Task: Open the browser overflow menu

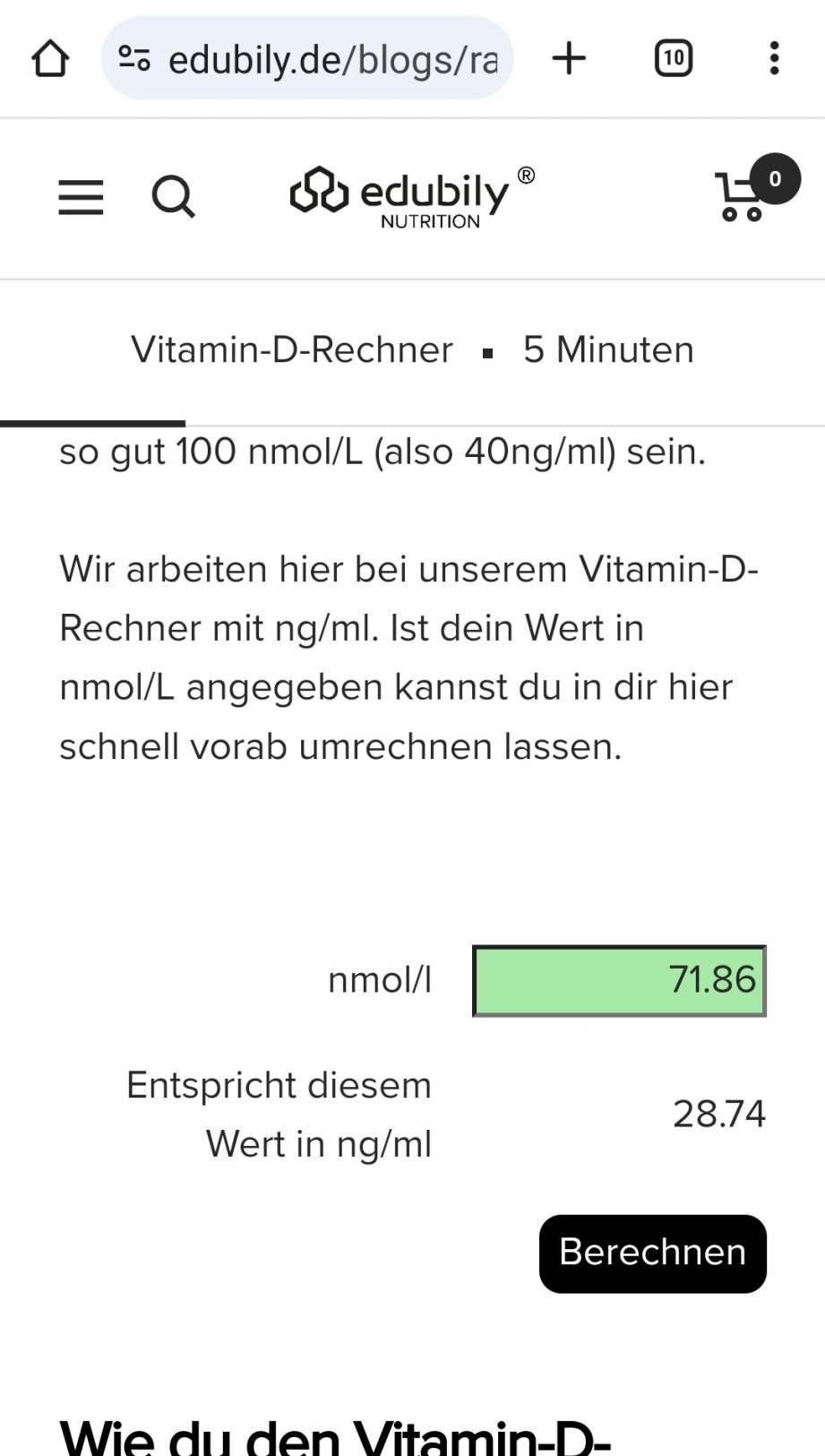Action: pyautogui.click(x=774, y=59)
